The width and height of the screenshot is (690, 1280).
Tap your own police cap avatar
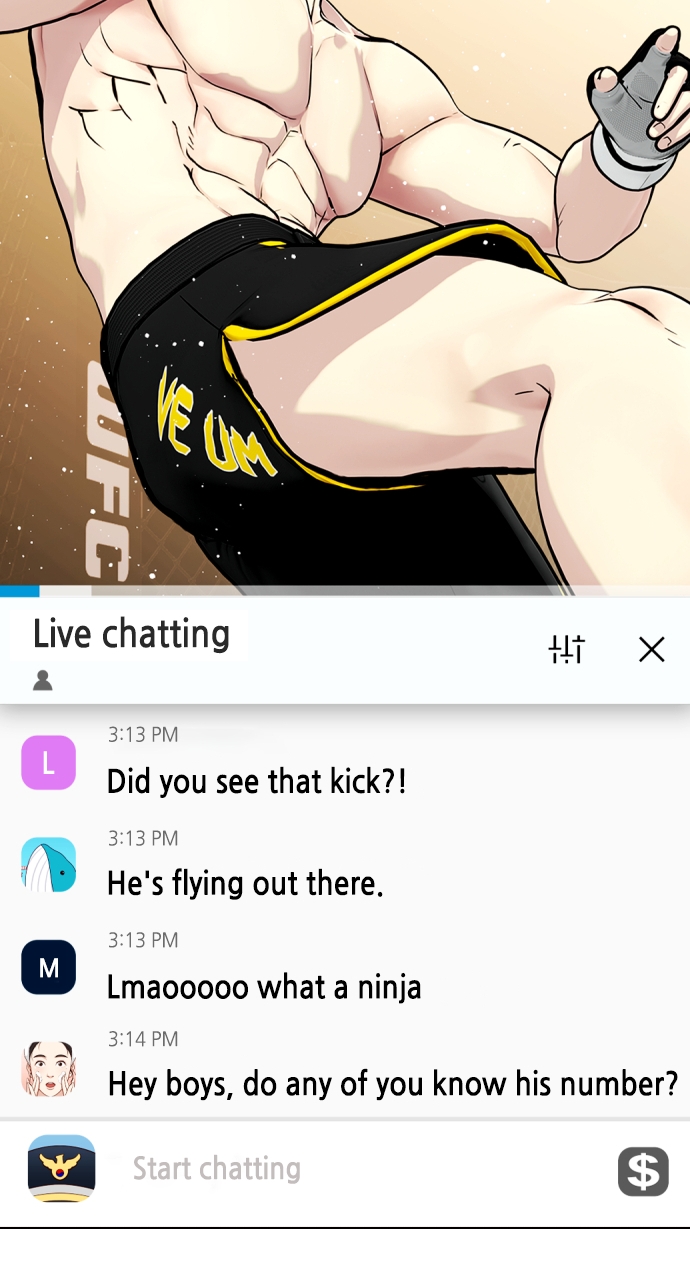click(61, 1168)
